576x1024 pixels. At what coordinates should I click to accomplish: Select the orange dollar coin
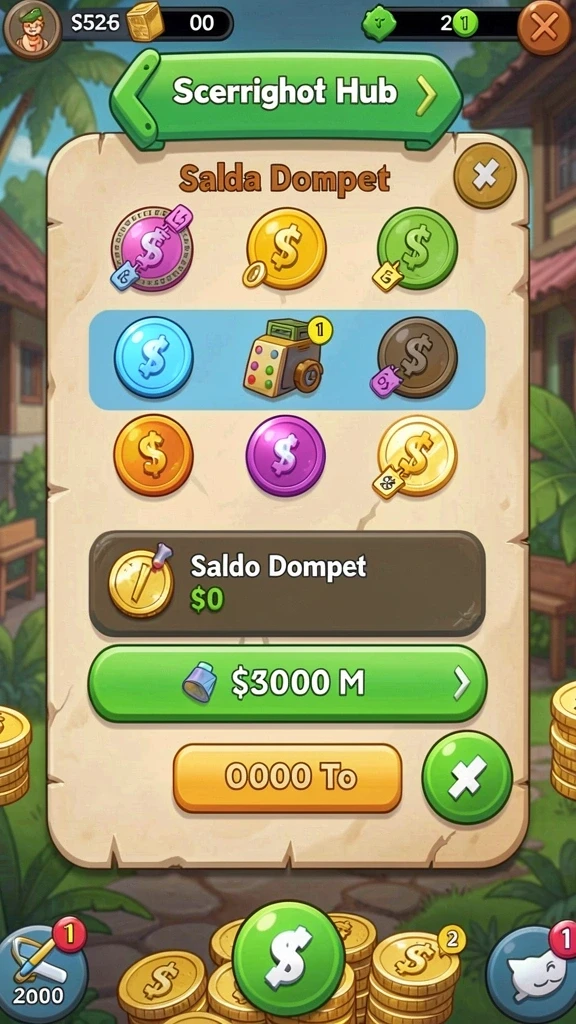point(153,455)
